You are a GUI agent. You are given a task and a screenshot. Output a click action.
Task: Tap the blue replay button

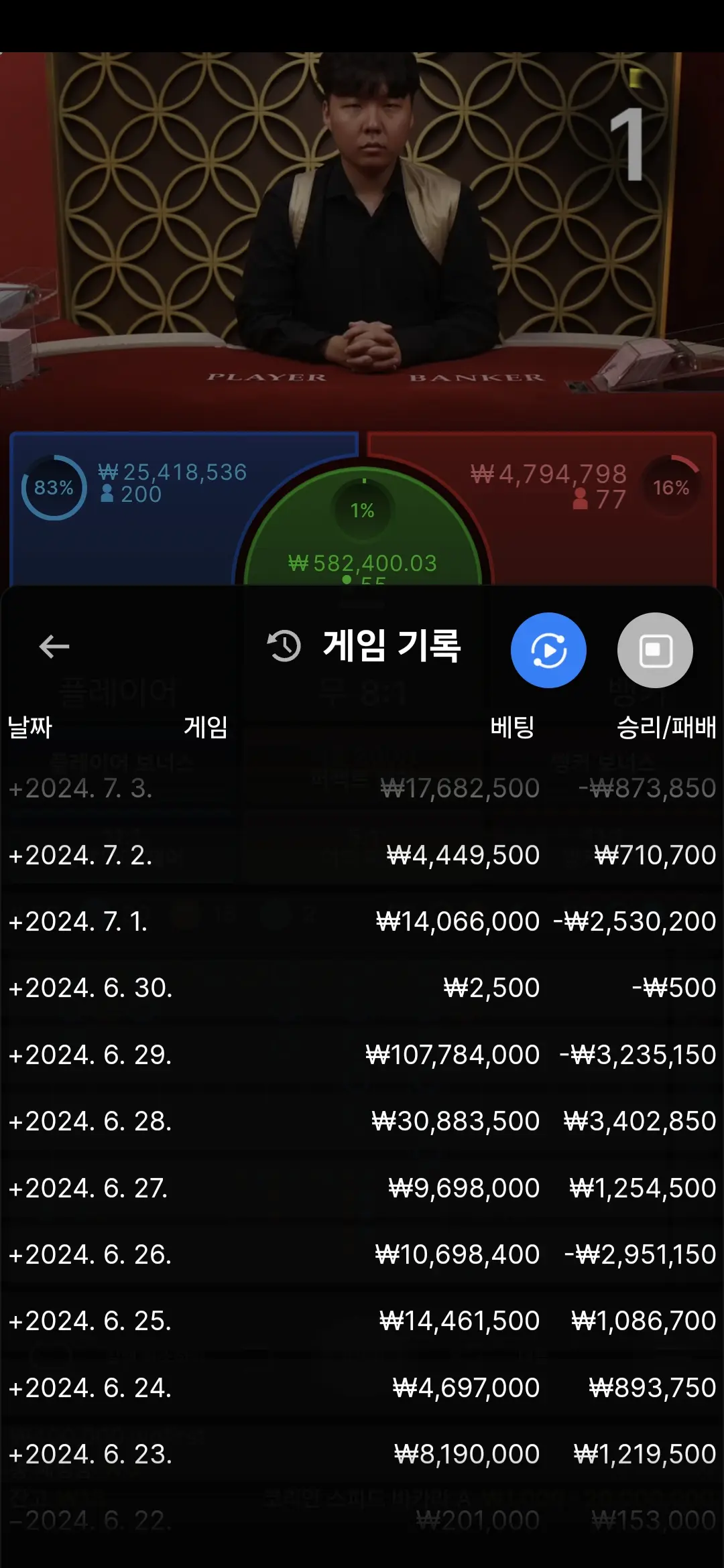click(548, 650)
